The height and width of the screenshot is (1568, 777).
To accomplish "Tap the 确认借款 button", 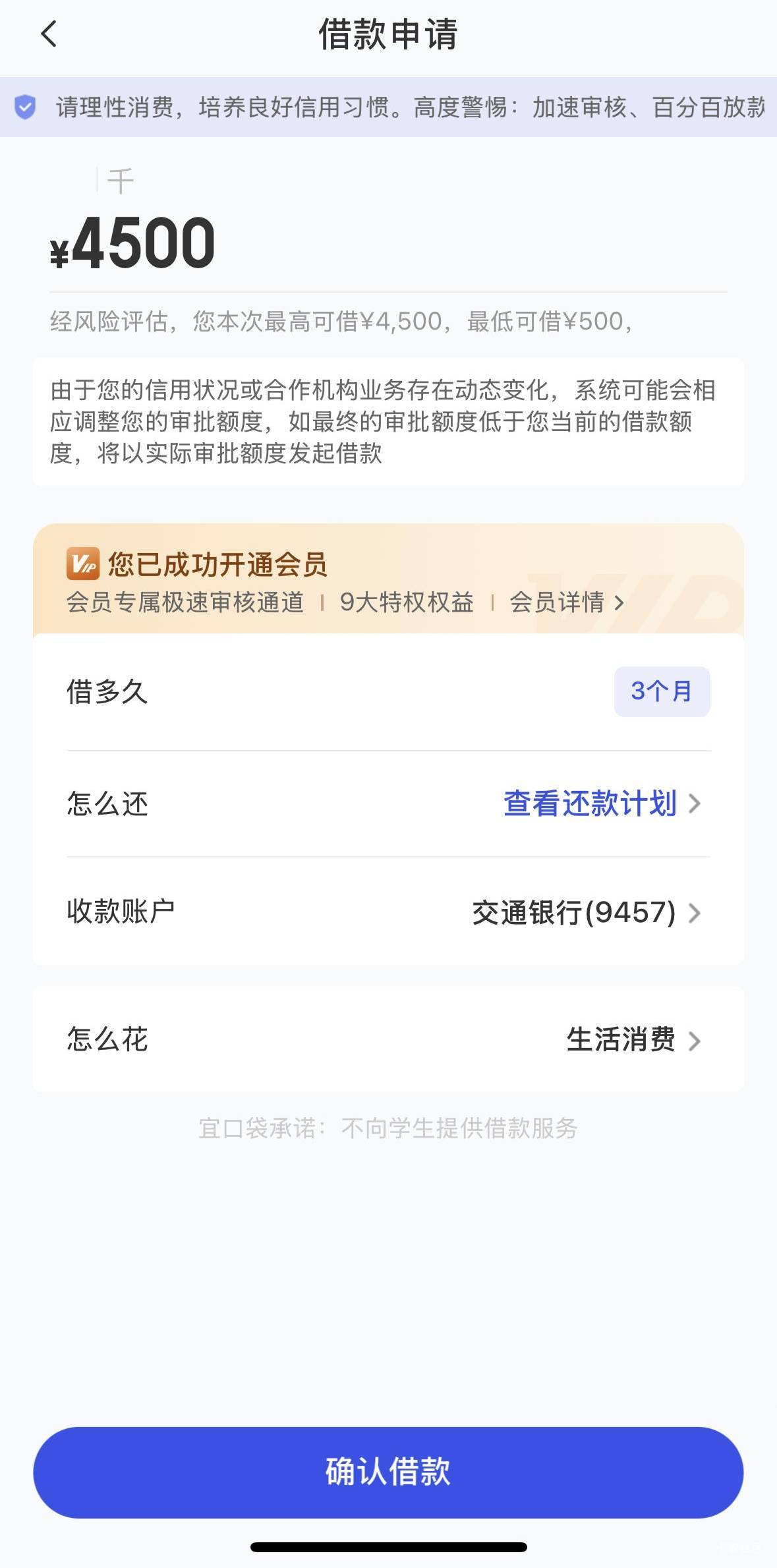I will tap(388, 1472).
